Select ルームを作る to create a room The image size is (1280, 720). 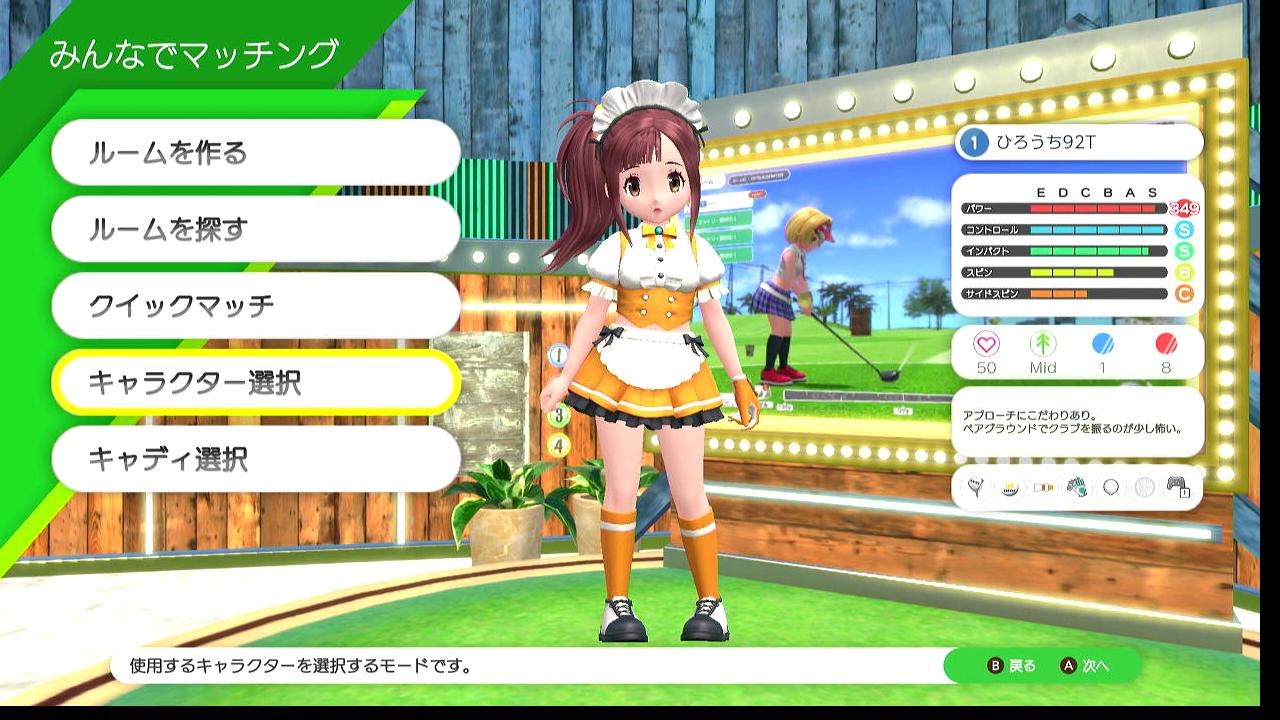[x=255, y=153]
